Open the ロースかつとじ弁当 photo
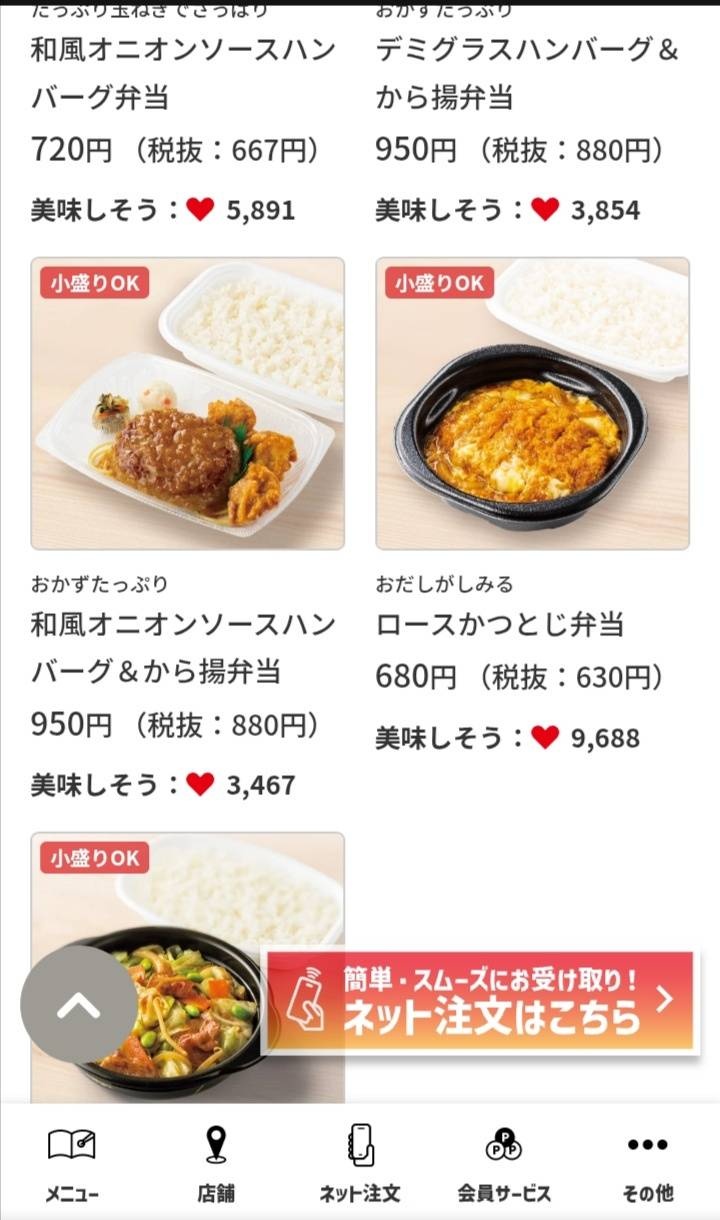This screenshot has width=720, height=1220. pyautogui.click(x=532, y=404)
